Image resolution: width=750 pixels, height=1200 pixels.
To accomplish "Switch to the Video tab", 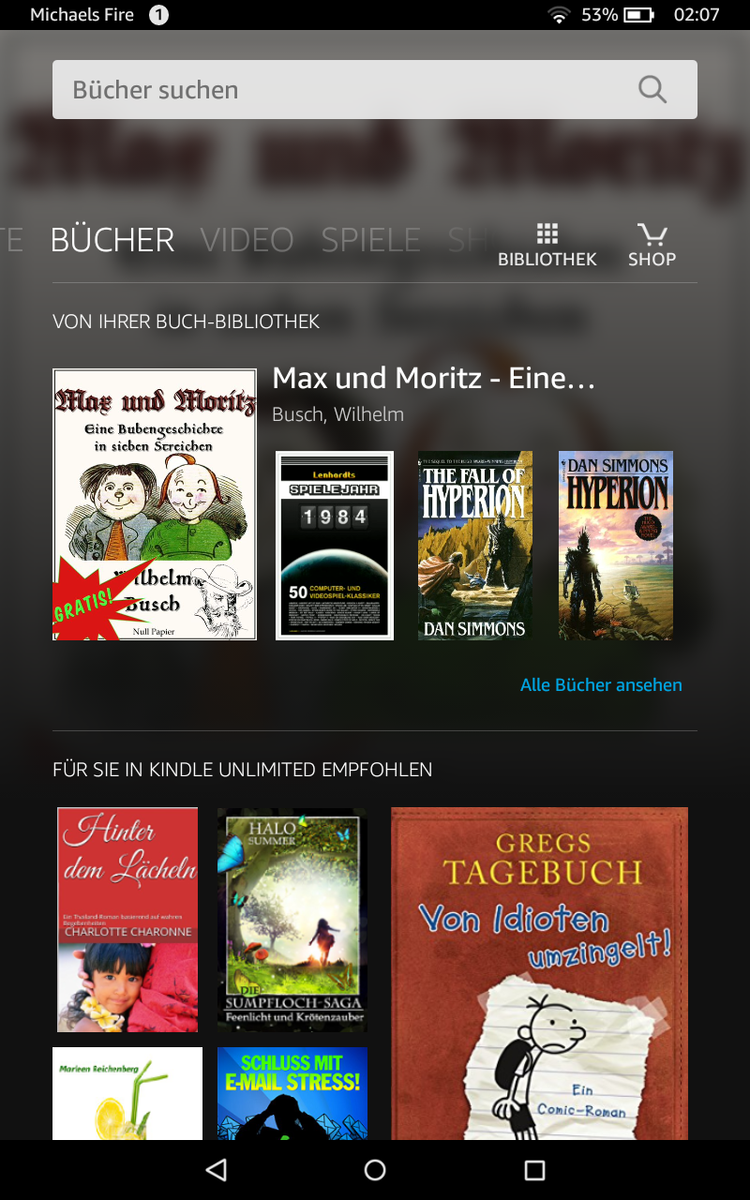I will [x=247, y=240].
